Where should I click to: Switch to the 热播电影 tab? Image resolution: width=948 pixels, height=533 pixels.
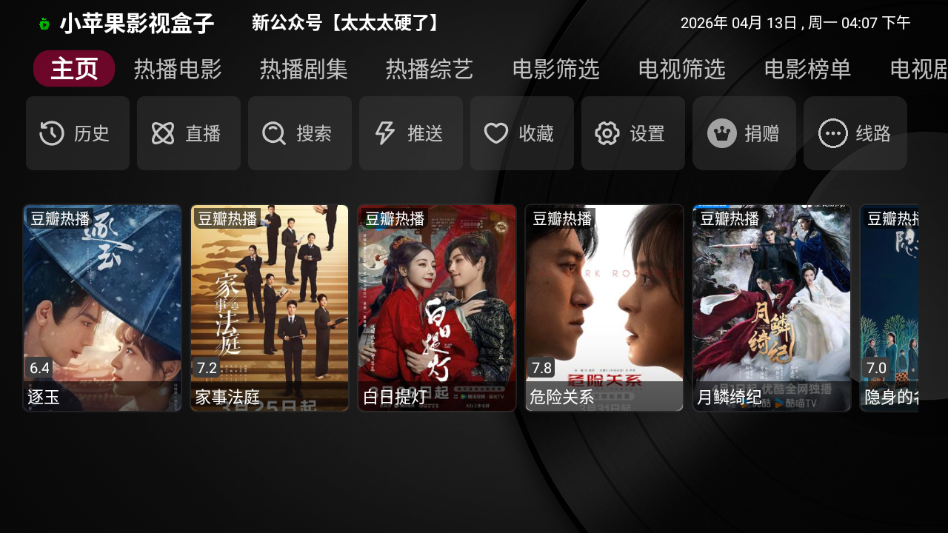pos(178,69)
